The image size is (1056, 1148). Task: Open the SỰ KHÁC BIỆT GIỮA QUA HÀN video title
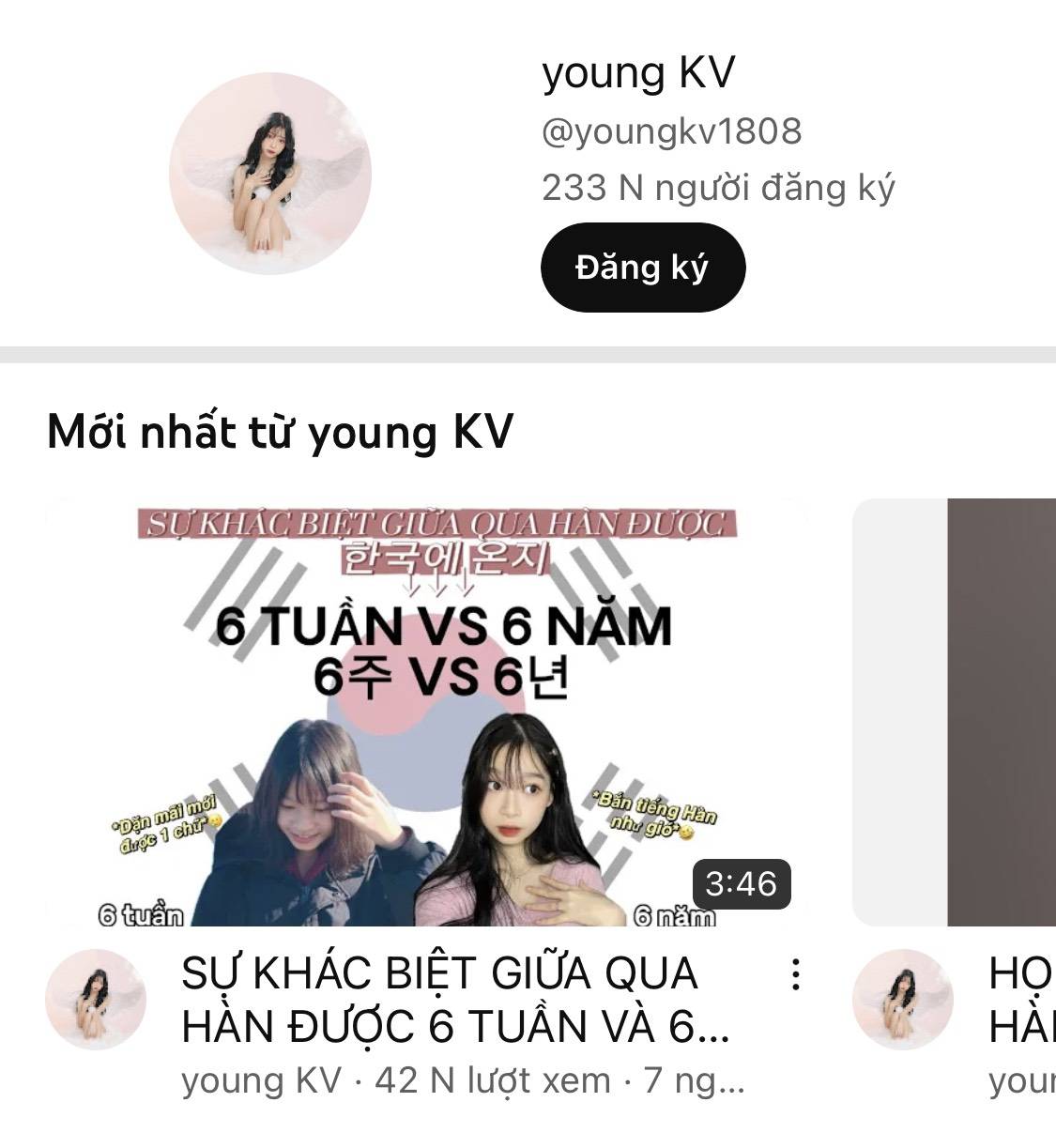[455, 1000]
